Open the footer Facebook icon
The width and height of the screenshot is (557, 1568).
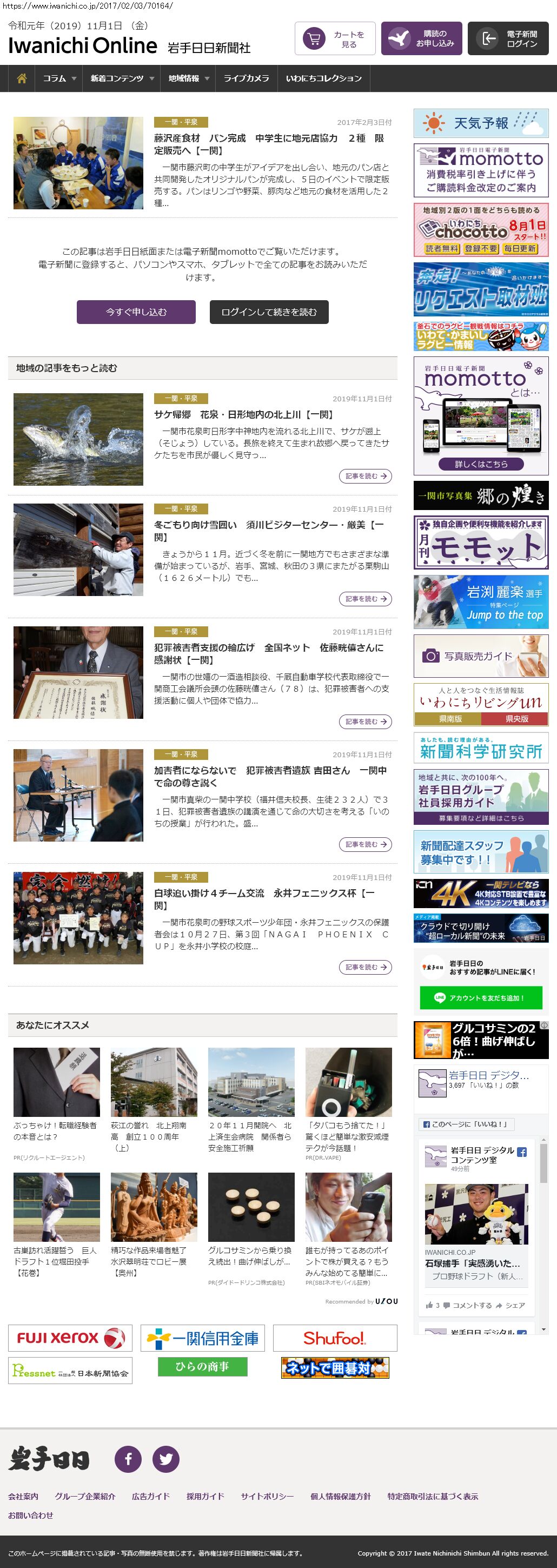click(x=128, y=1459)
